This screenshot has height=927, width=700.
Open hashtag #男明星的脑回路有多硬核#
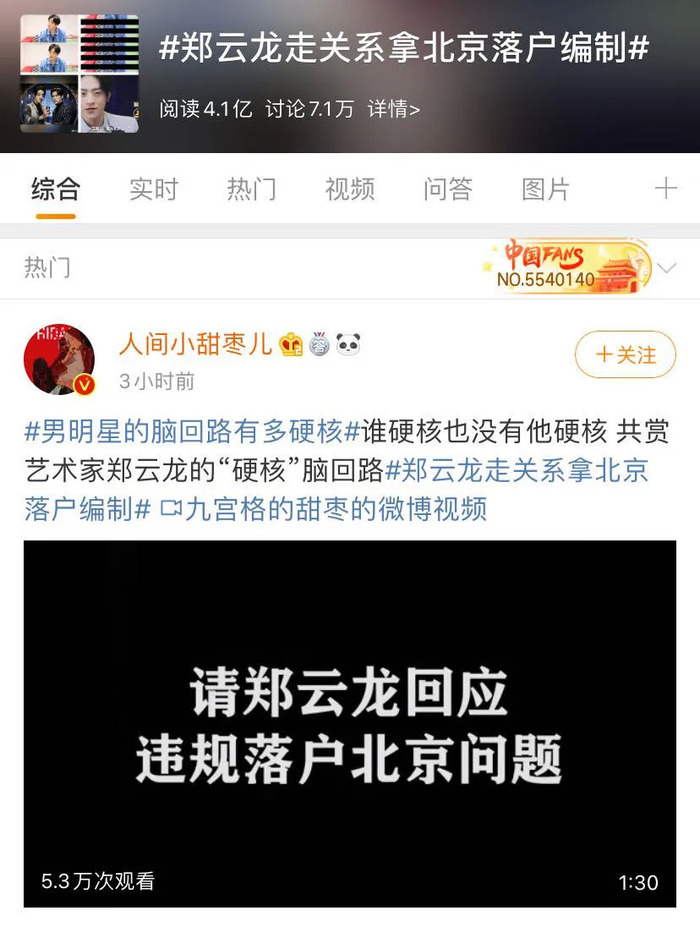point(191,433)
